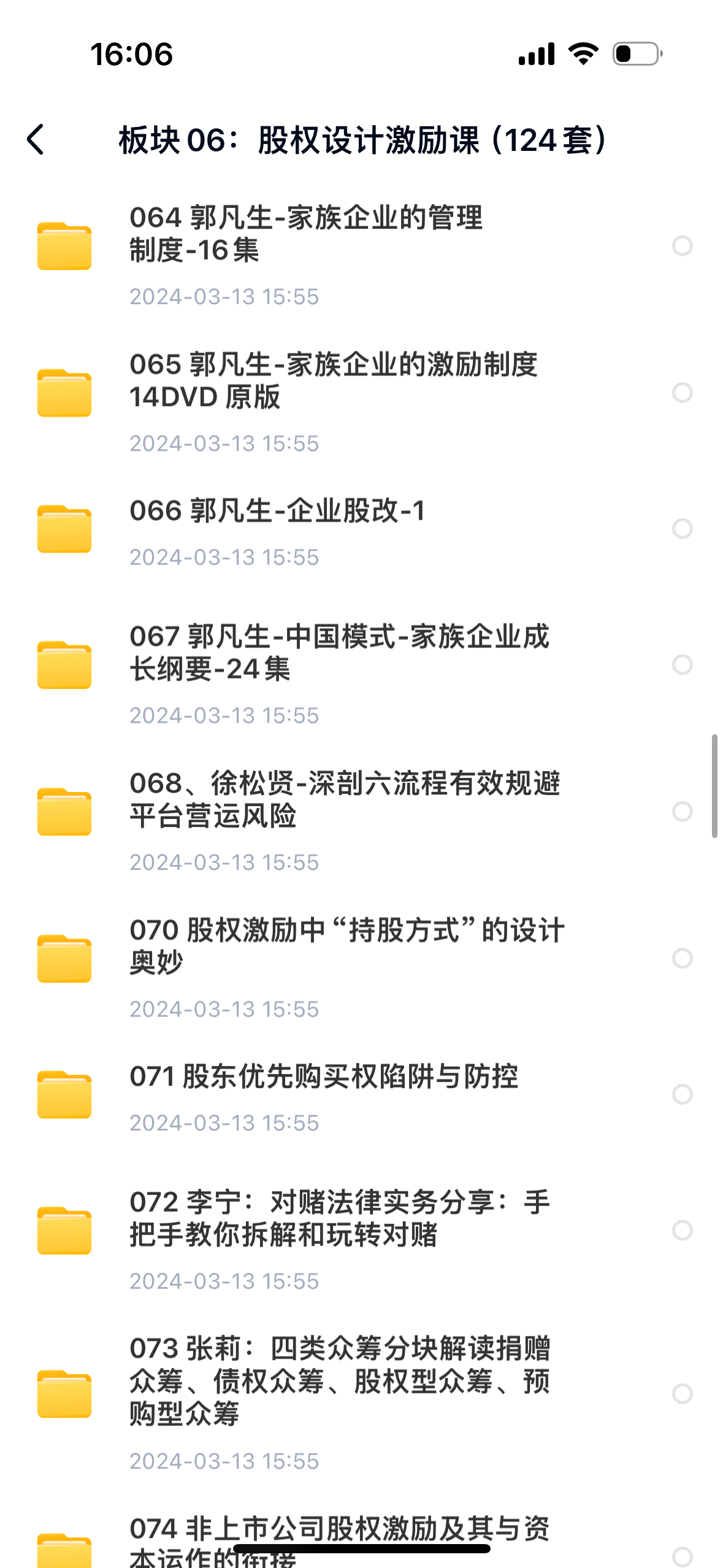Open the 071 股东优先购买权陷阱与防控 folder

(324, 1077)
